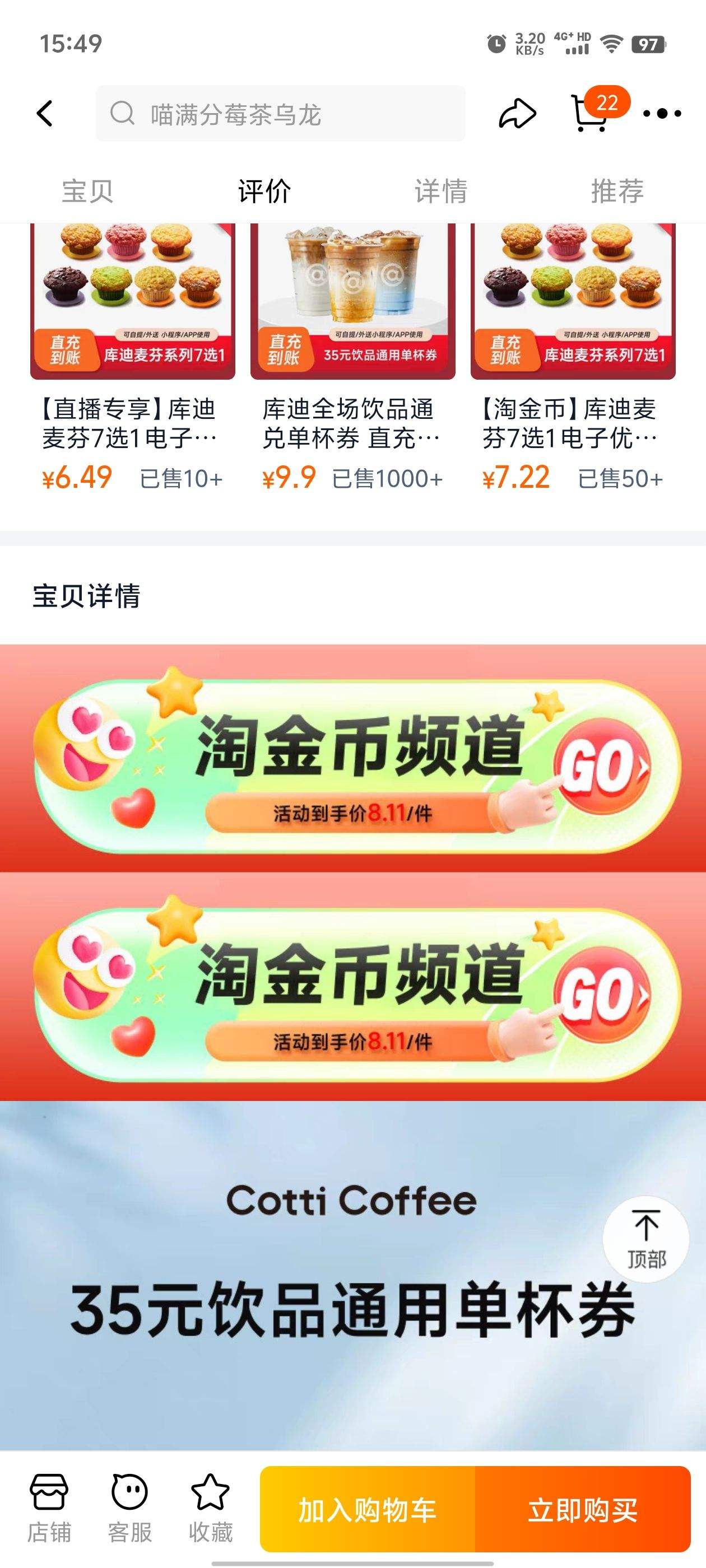Select the 评价 tab
Viewport: 706px width, 1568px height.
click(x=264, y=192)
